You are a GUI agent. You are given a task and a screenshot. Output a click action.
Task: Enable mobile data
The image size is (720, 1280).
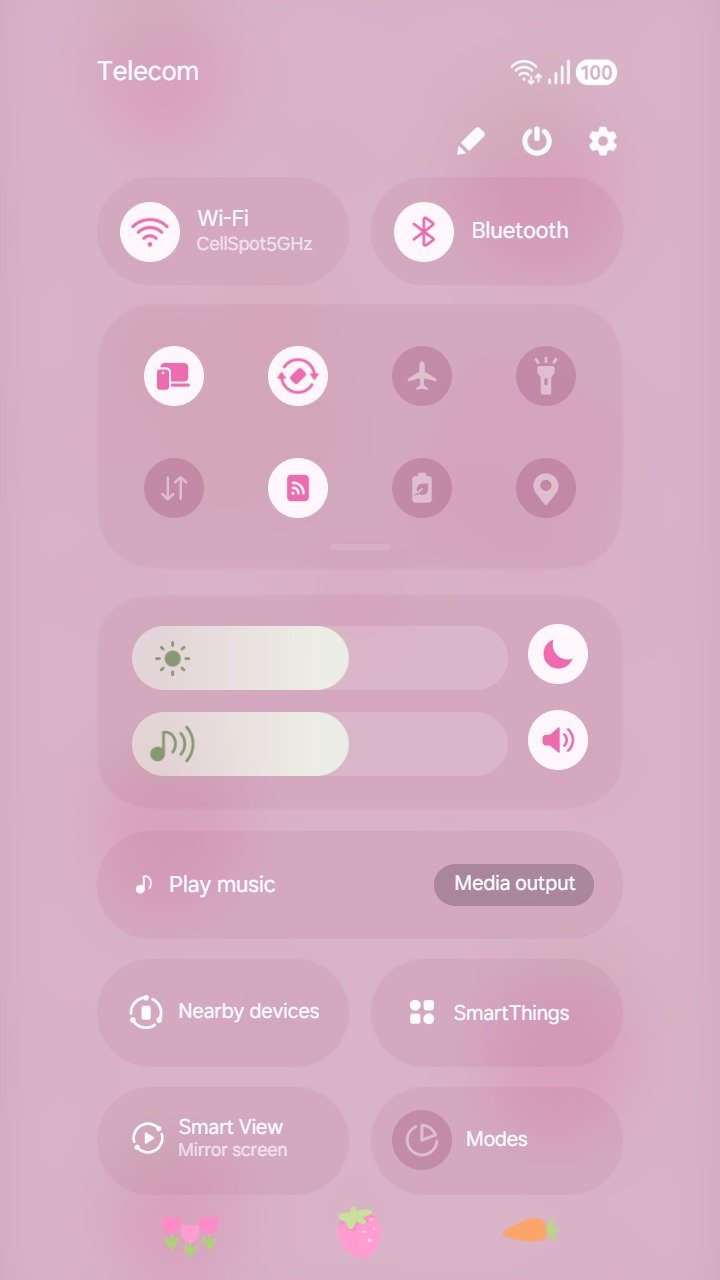click(174, 488)
